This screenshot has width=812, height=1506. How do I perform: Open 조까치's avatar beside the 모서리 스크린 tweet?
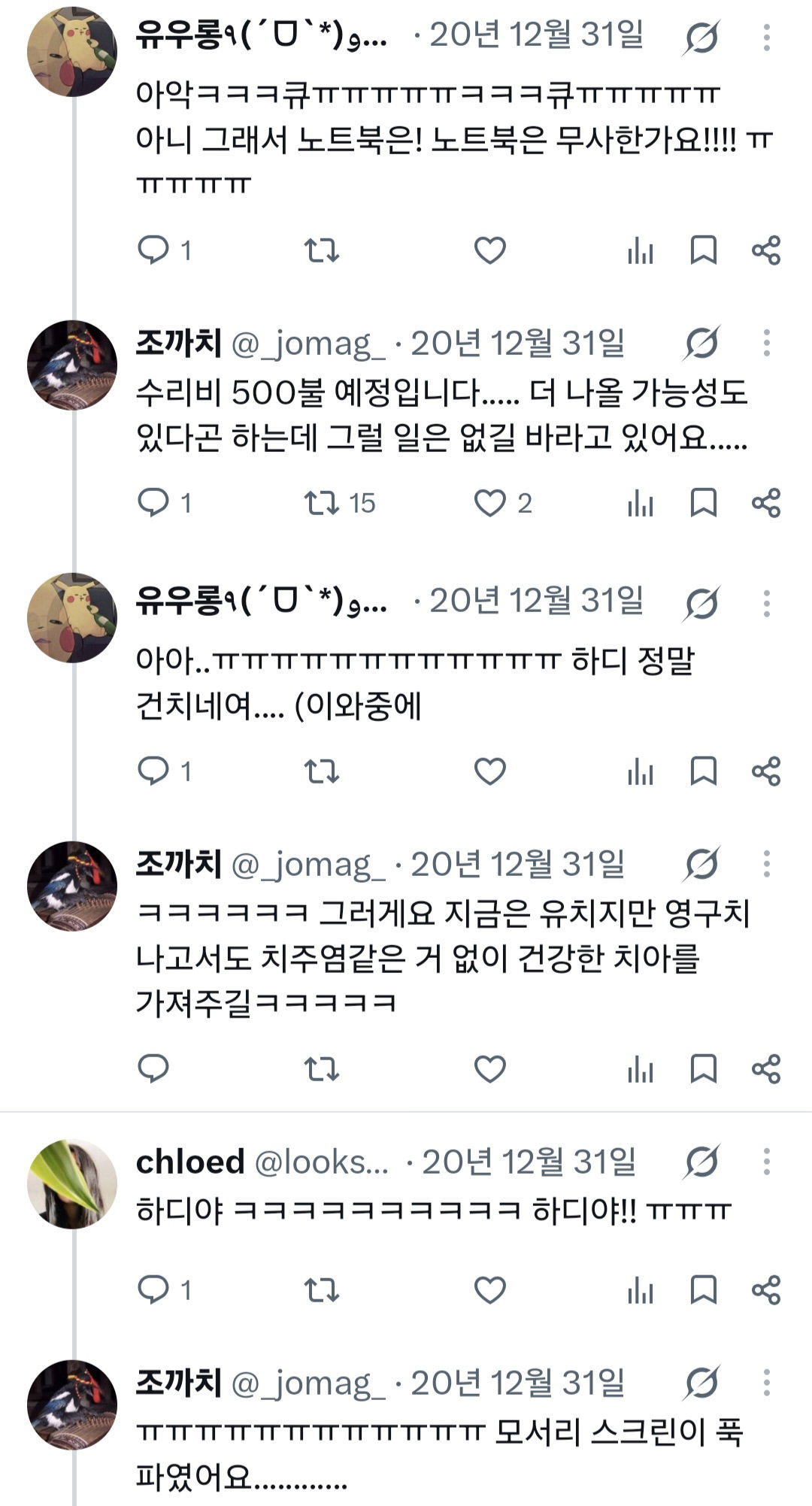[72, 1404]
